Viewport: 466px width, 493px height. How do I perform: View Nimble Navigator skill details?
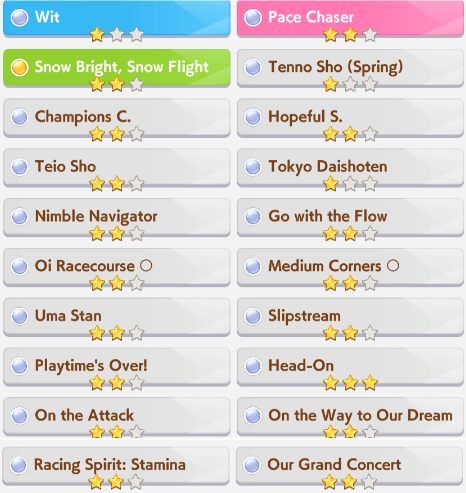click(x=117, y=216)
